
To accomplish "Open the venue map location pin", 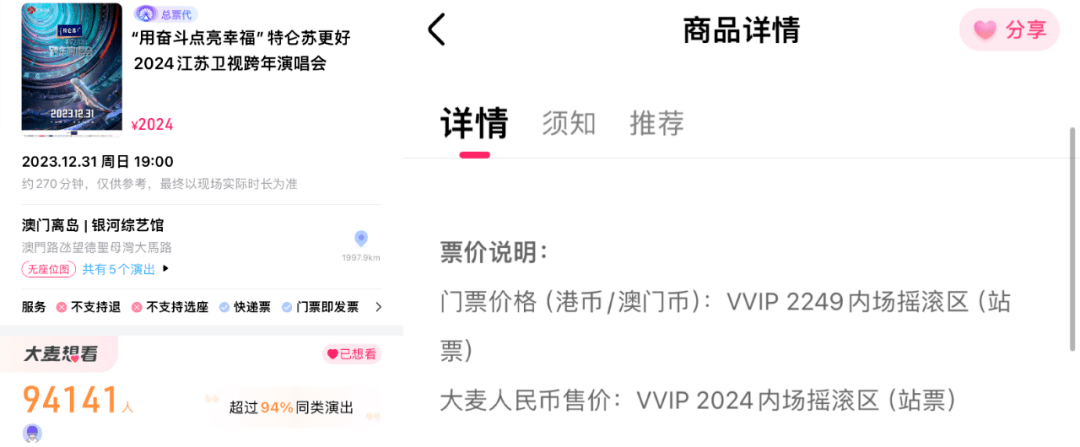I will tap(361, 238).
